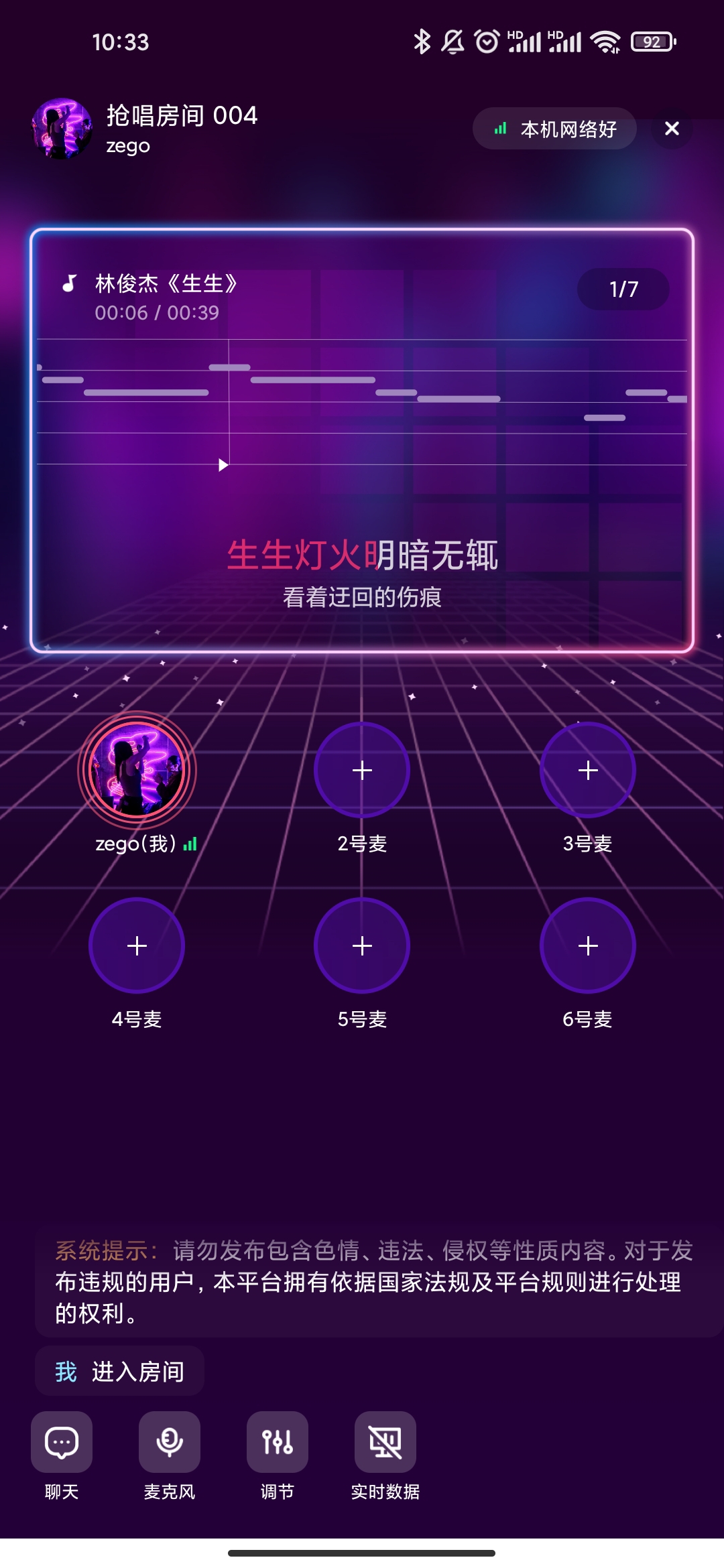Screen dimensions: 724x1568
Task: Tap zego(我) mic seat avatar
Action: [x=137, y=770]
